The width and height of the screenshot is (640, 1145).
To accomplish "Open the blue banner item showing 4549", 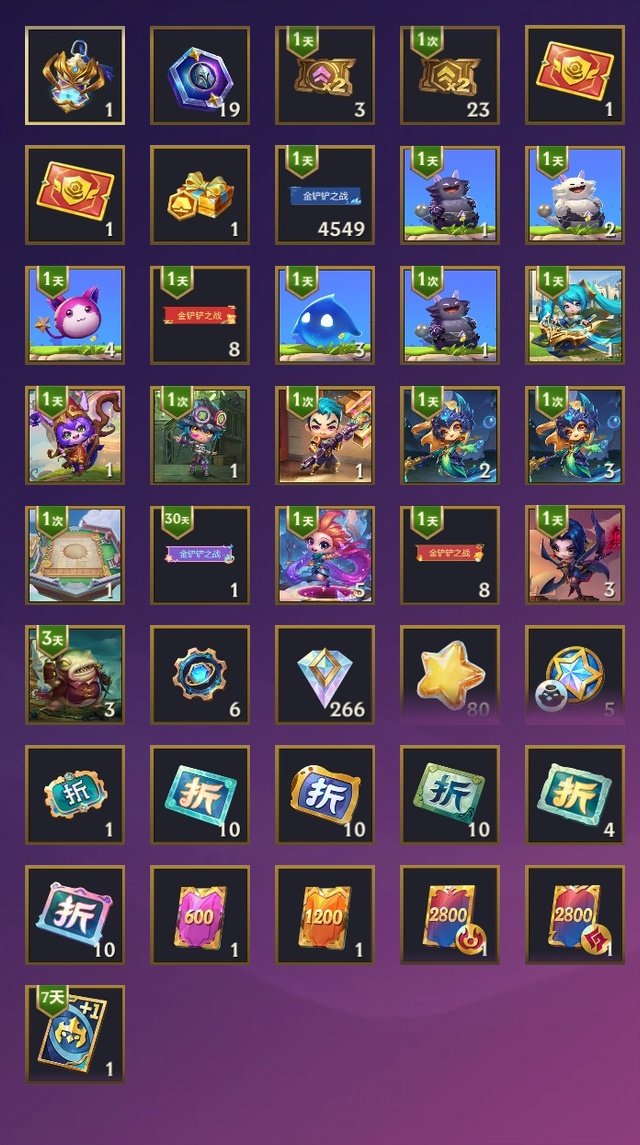I will (x=325, y=195).
